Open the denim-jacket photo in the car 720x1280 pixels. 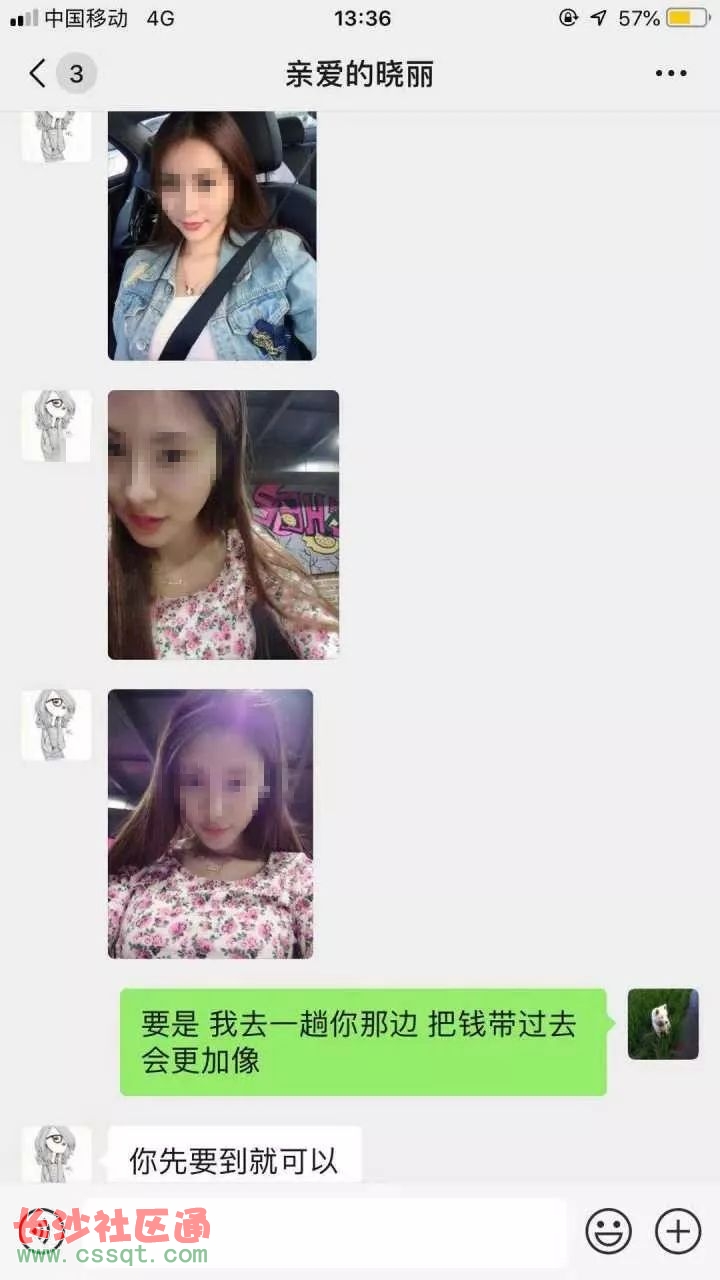(x=212, y=236)
